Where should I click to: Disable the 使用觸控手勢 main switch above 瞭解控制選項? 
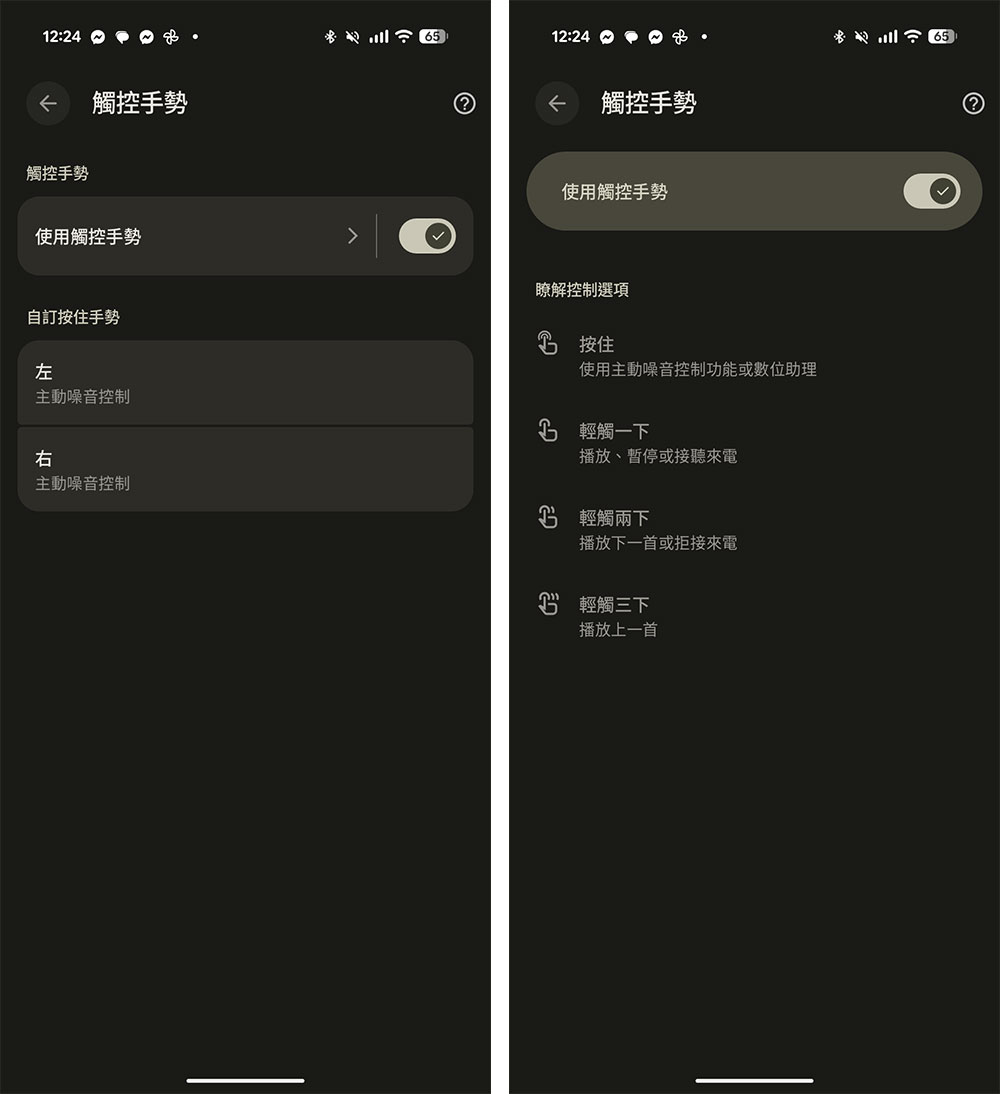pyautogui.click(x=931, y=191)
